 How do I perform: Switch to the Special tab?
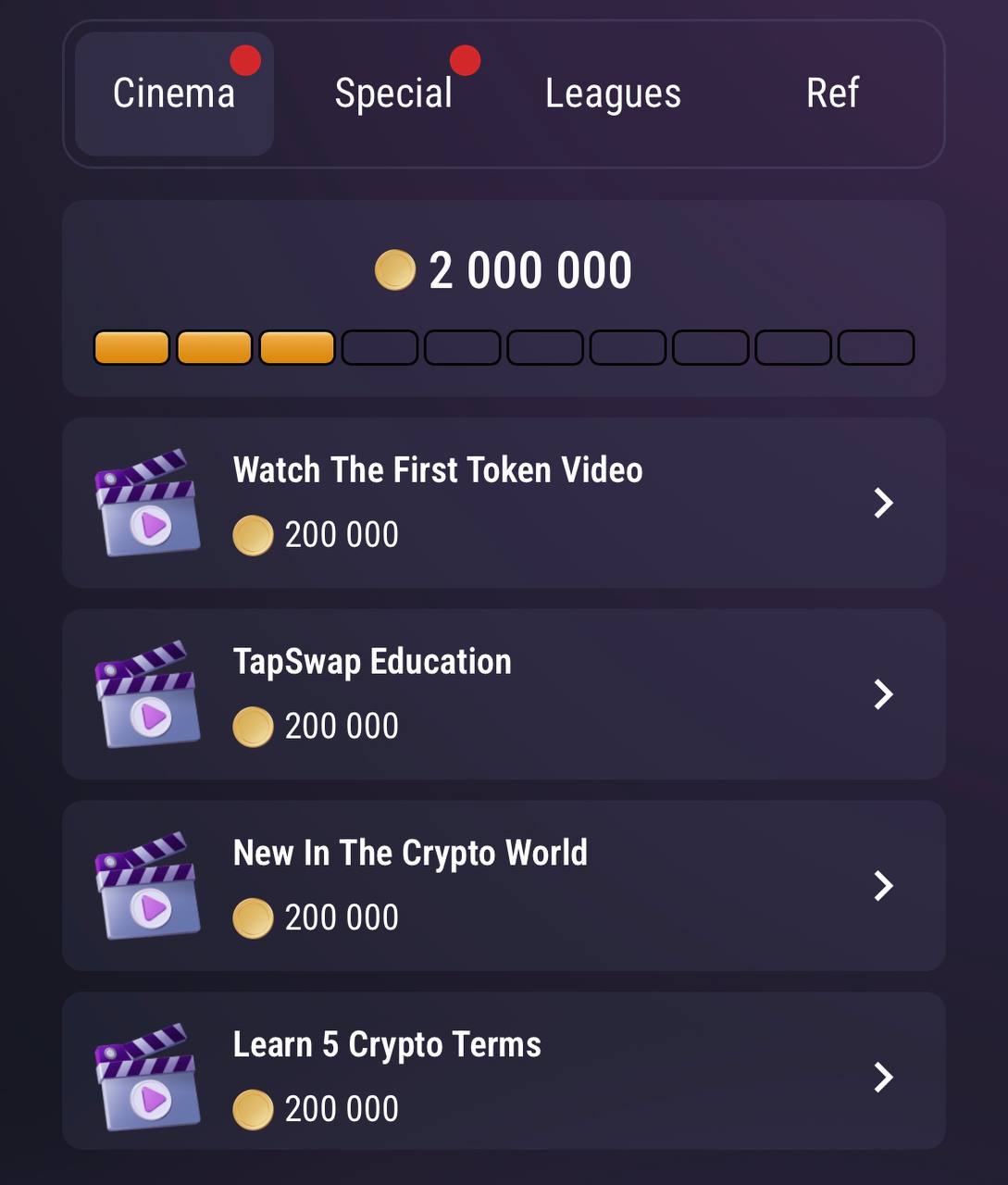[x=393, y=94]
